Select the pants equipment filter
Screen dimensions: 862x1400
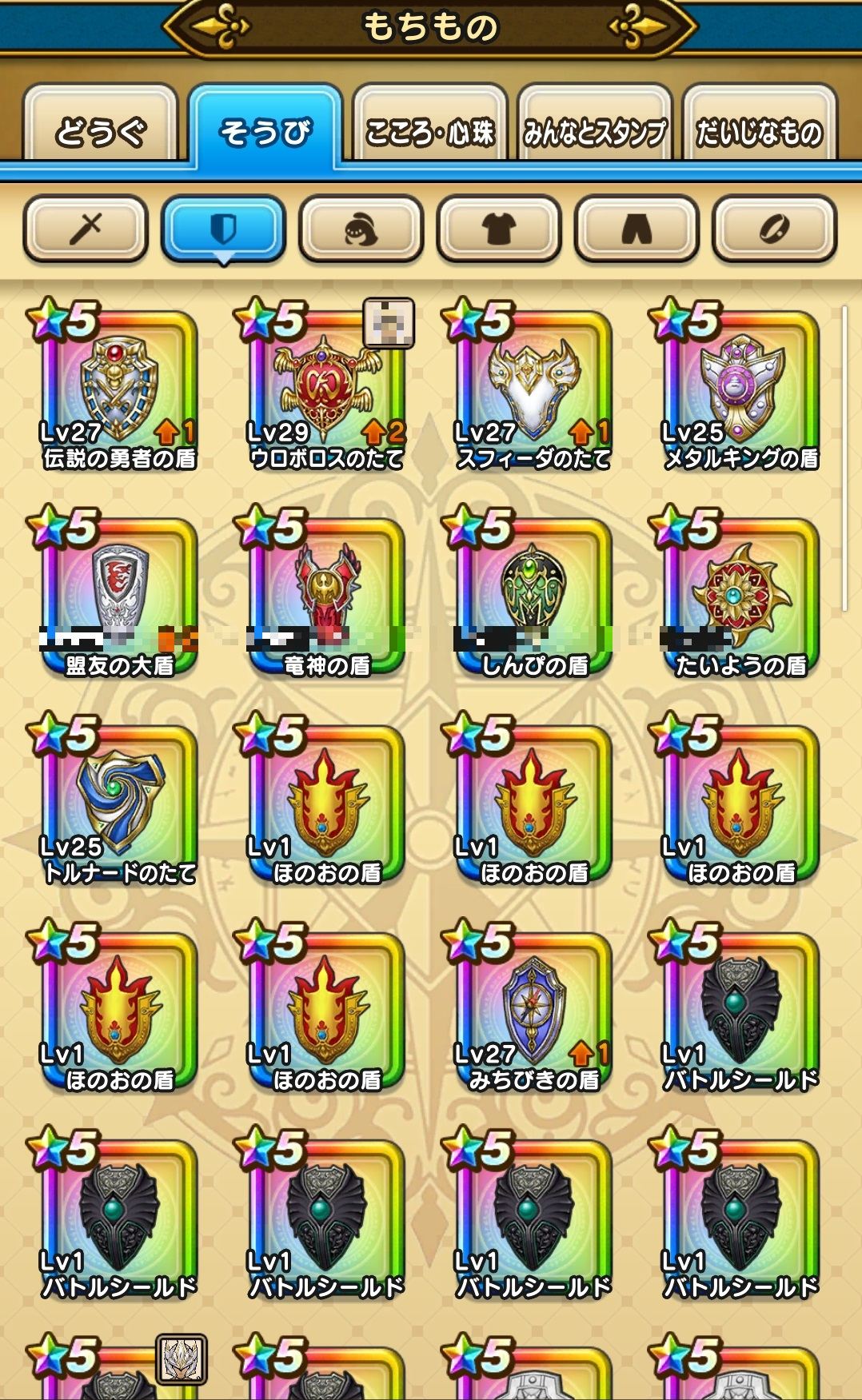point(637,230)
